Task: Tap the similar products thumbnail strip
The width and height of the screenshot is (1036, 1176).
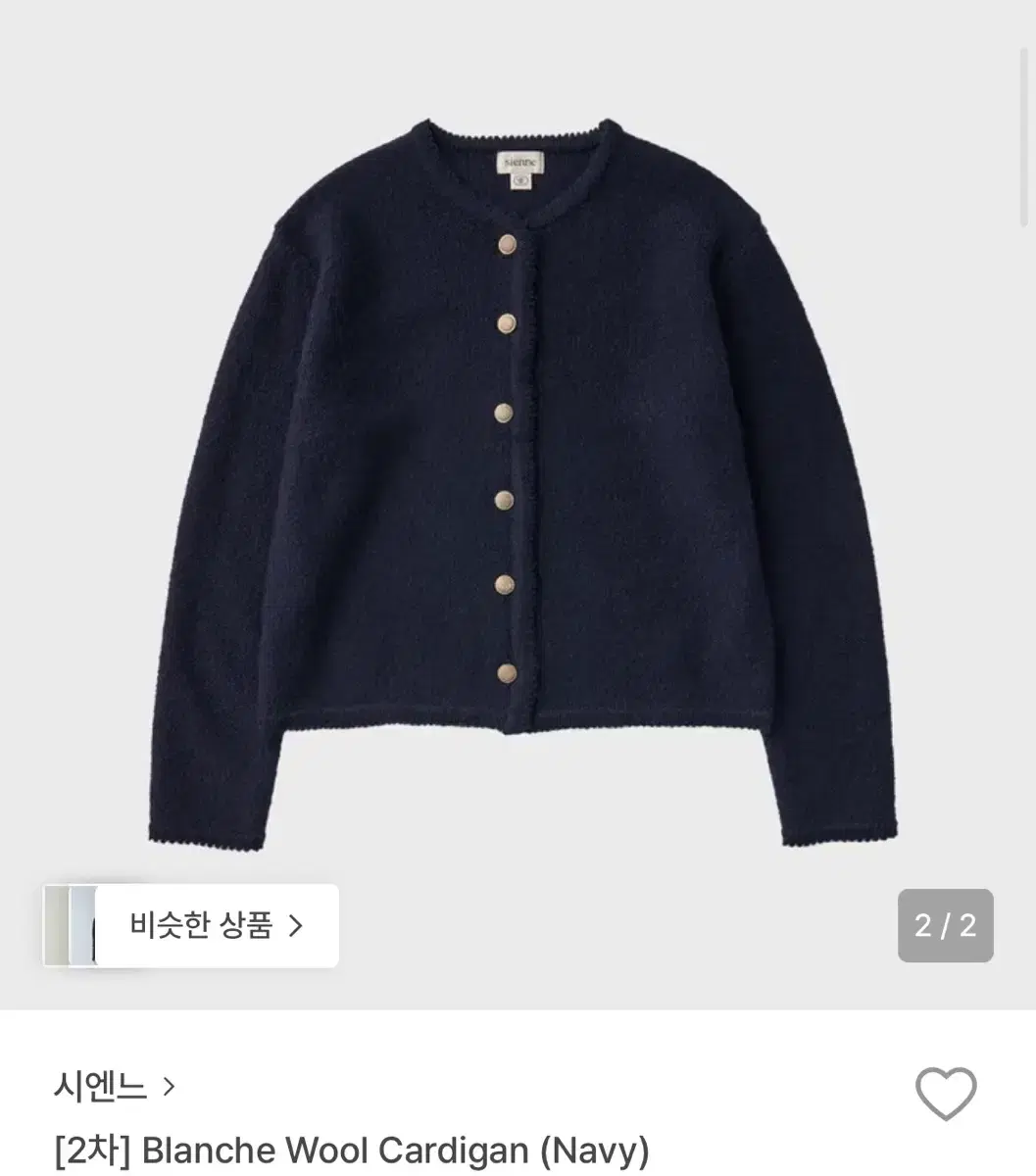Action: tap(71, 926)
